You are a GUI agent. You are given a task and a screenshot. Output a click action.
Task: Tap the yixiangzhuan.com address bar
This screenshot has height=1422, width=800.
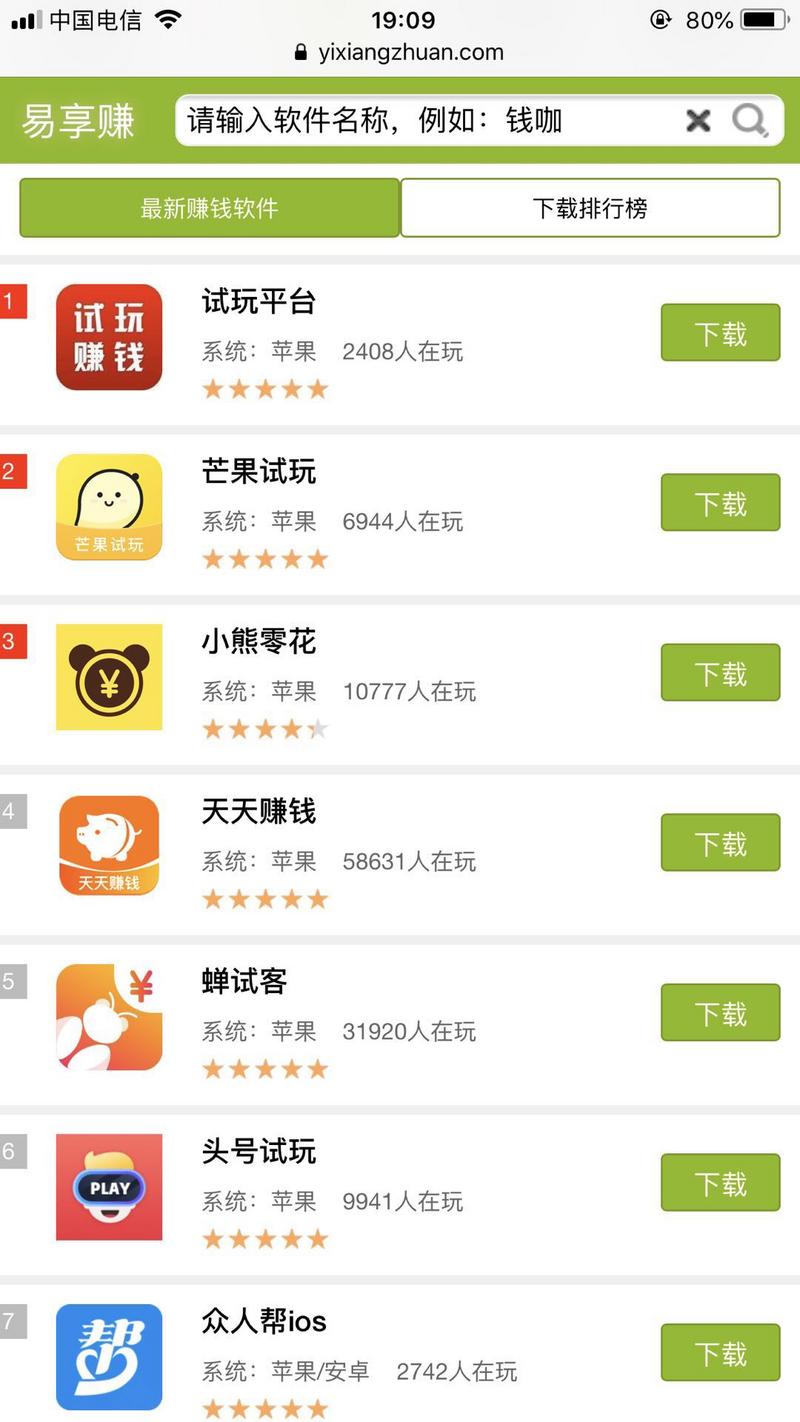point(400,53)
